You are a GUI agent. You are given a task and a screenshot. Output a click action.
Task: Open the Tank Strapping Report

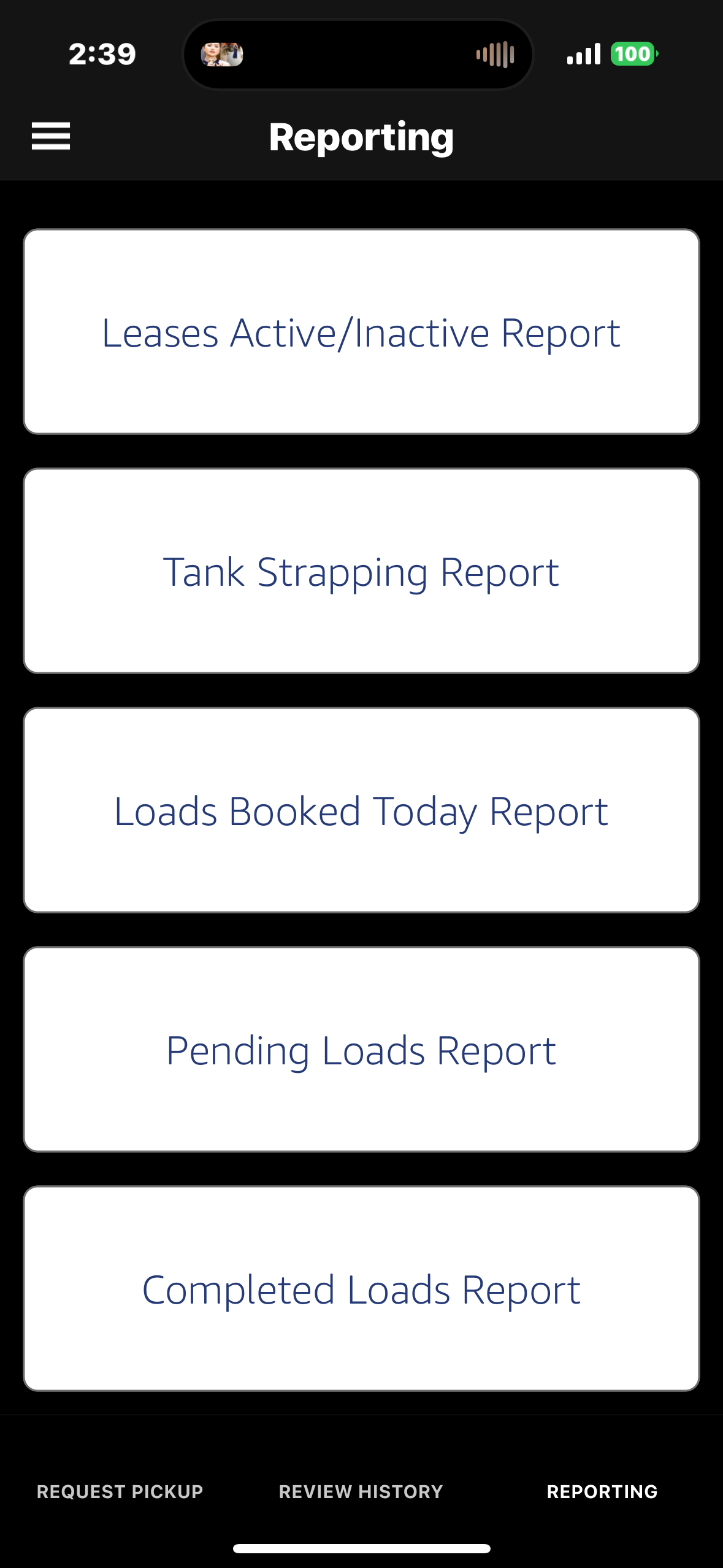(x=361, y=571)
